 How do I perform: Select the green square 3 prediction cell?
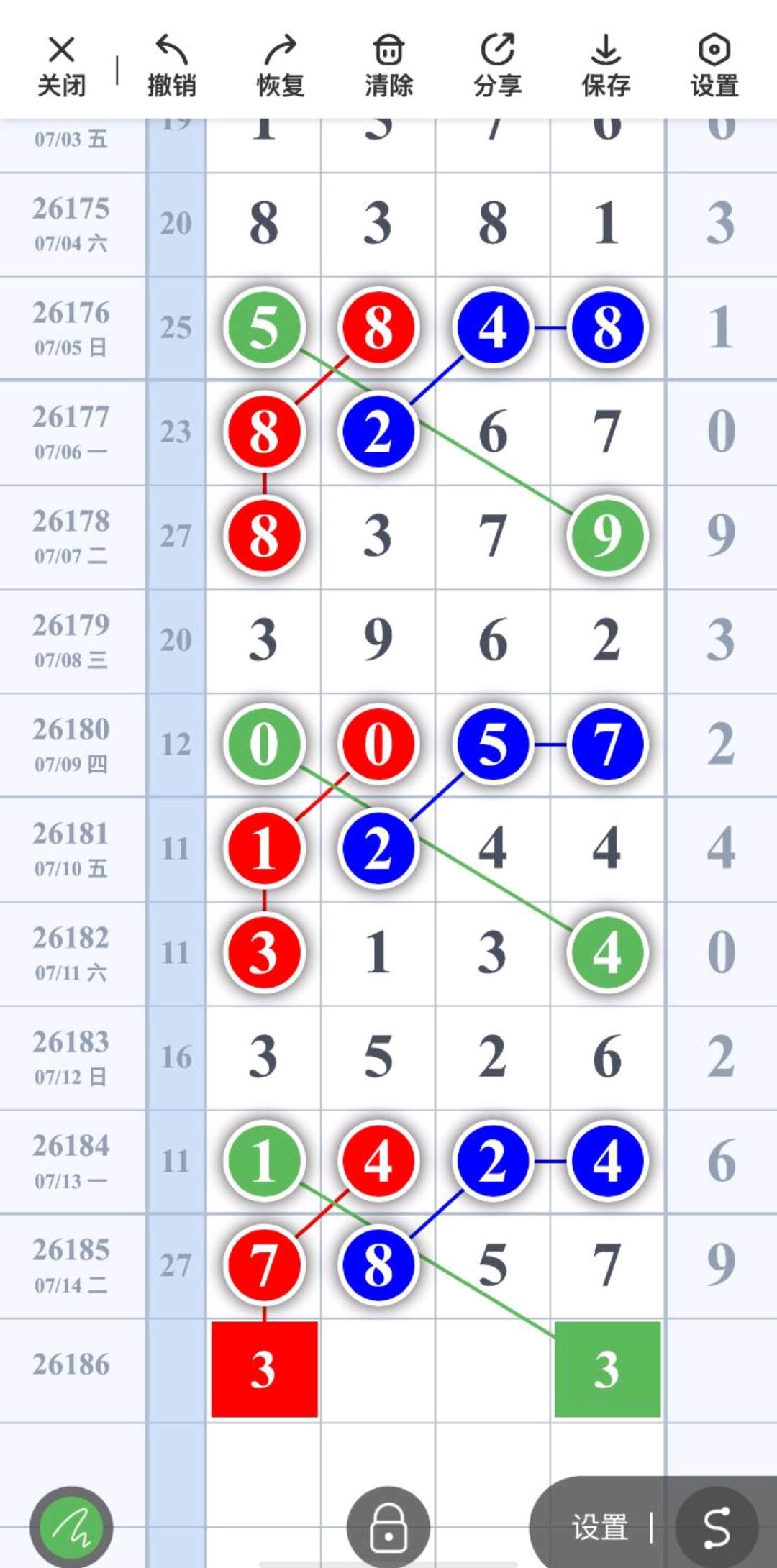click(607, 1369)
